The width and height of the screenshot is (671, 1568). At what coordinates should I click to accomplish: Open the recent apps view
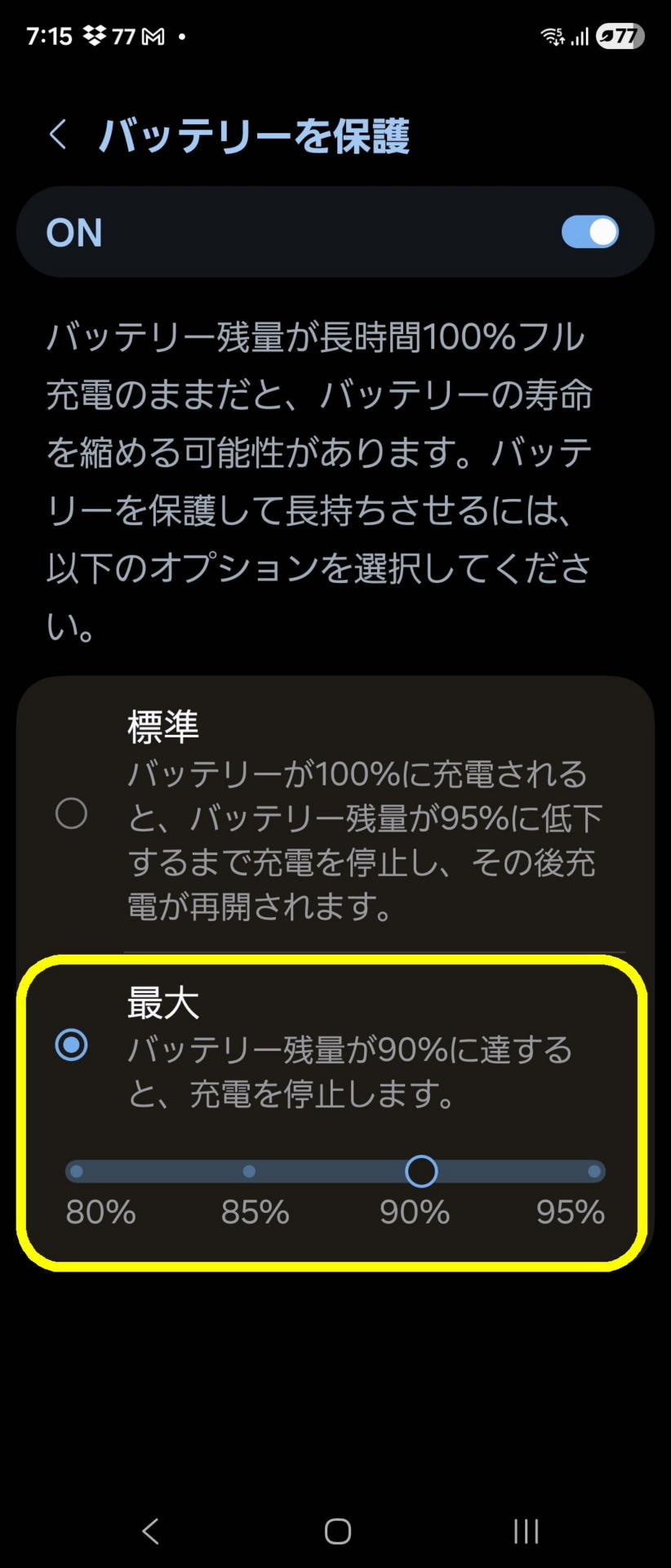(x=526, y=1531)
